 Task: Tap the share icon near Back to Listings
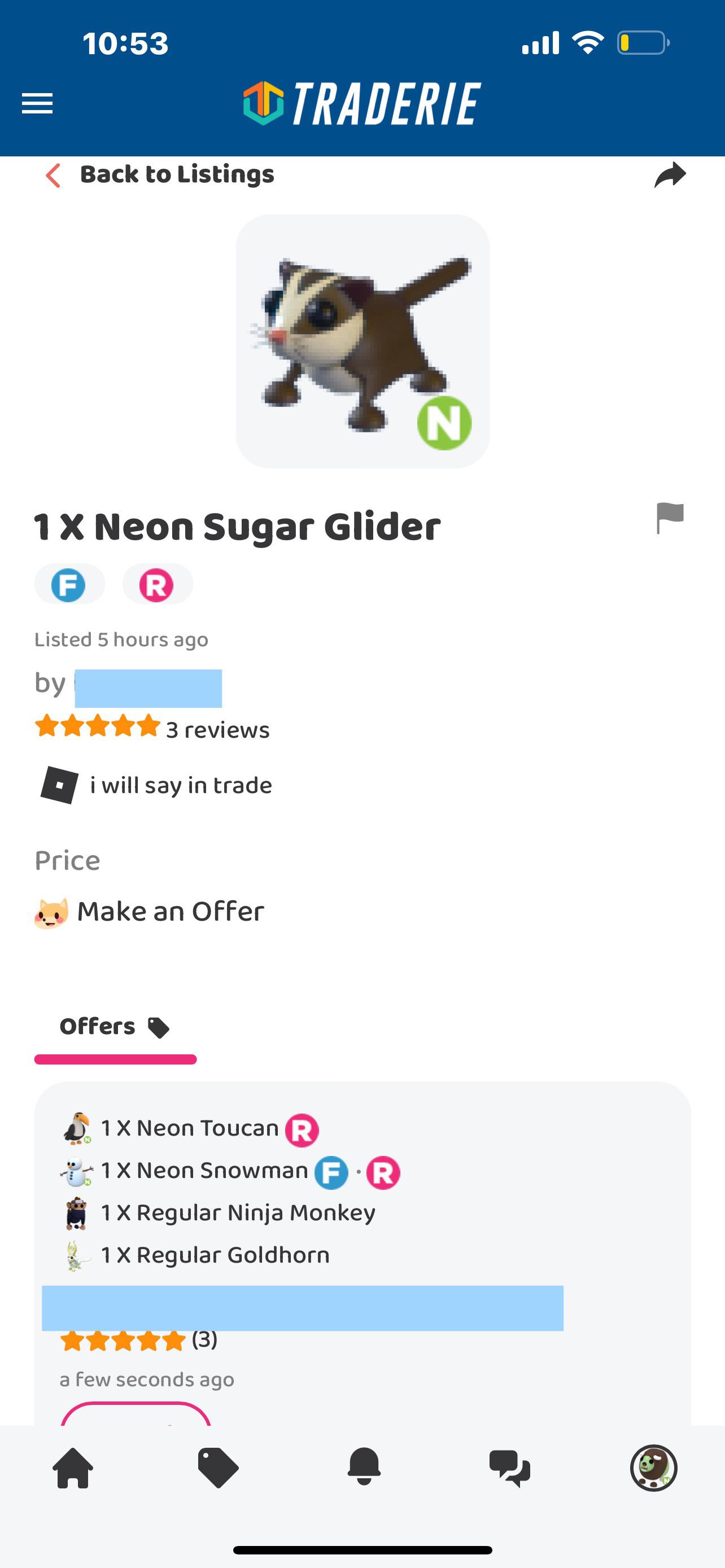[670, 175]
